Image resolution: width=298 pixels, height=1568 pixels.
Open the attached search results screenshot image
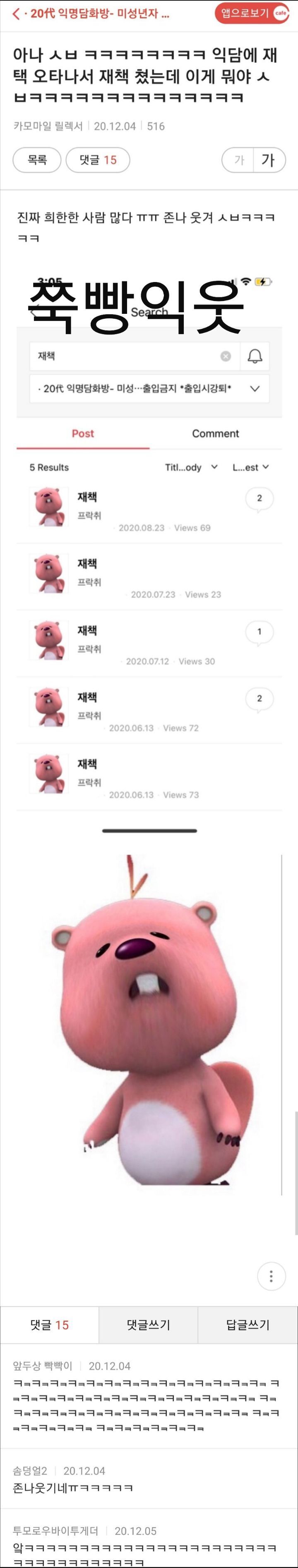click(149, 548)
